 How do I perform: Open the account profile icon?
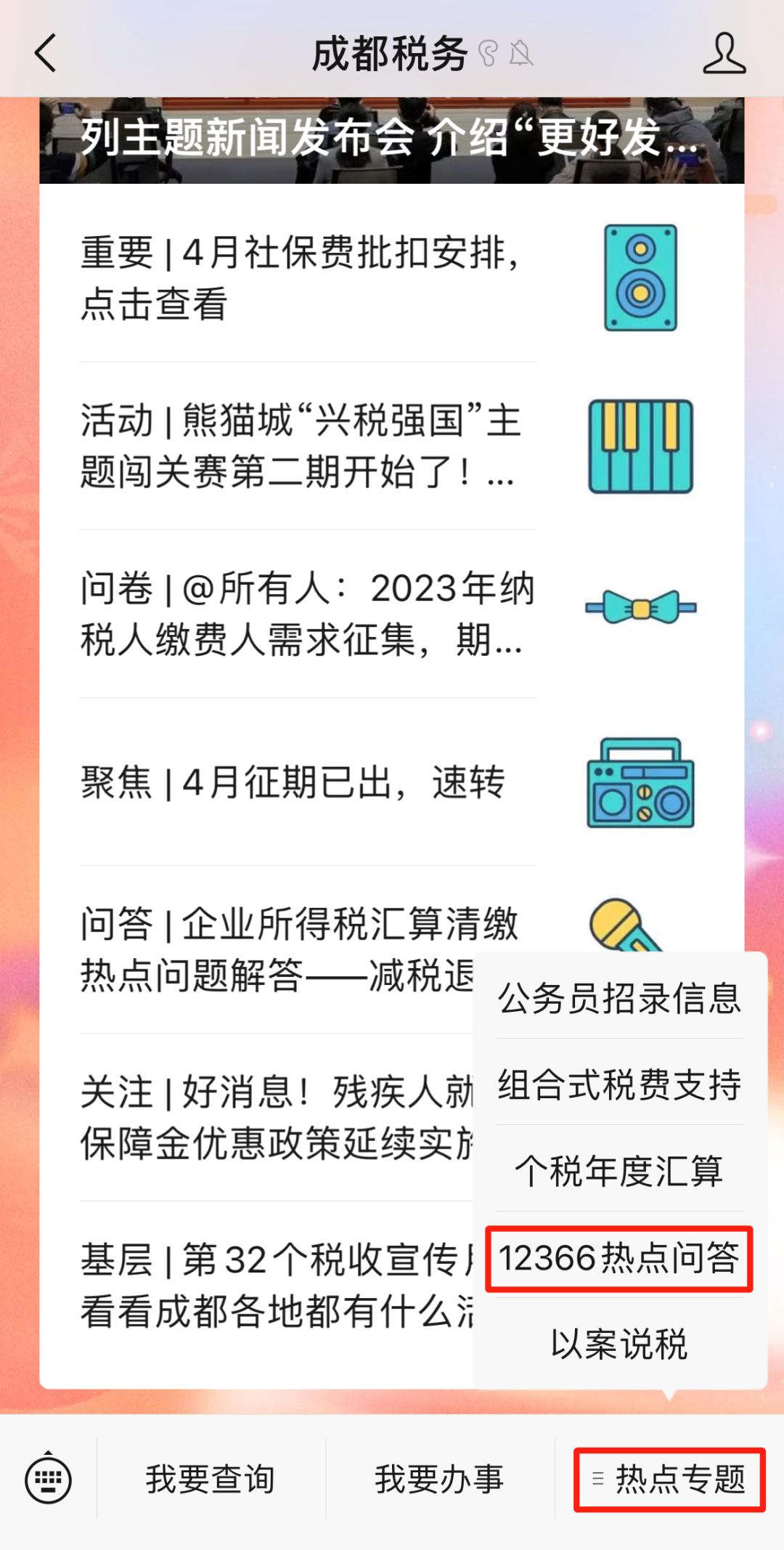click(724, 53)
